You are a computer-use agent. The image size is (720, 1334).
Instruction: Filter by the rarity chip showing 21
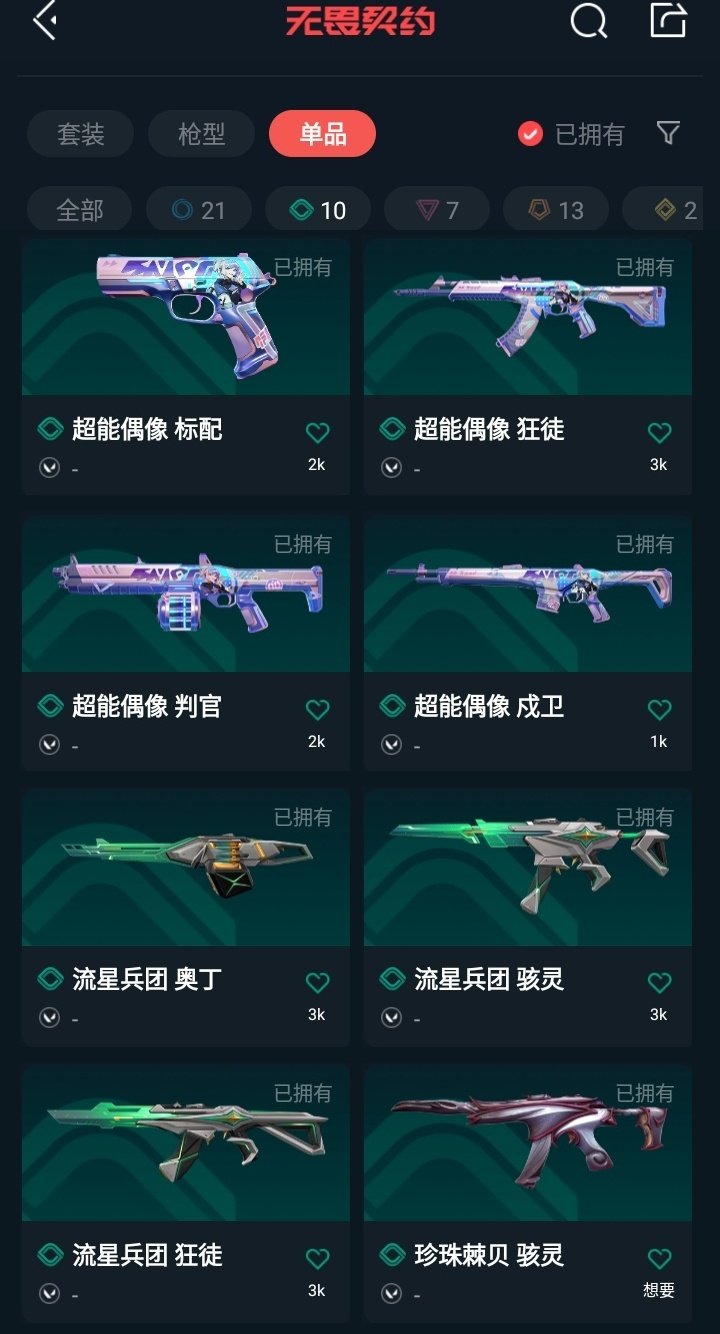[x=198, y=210]
